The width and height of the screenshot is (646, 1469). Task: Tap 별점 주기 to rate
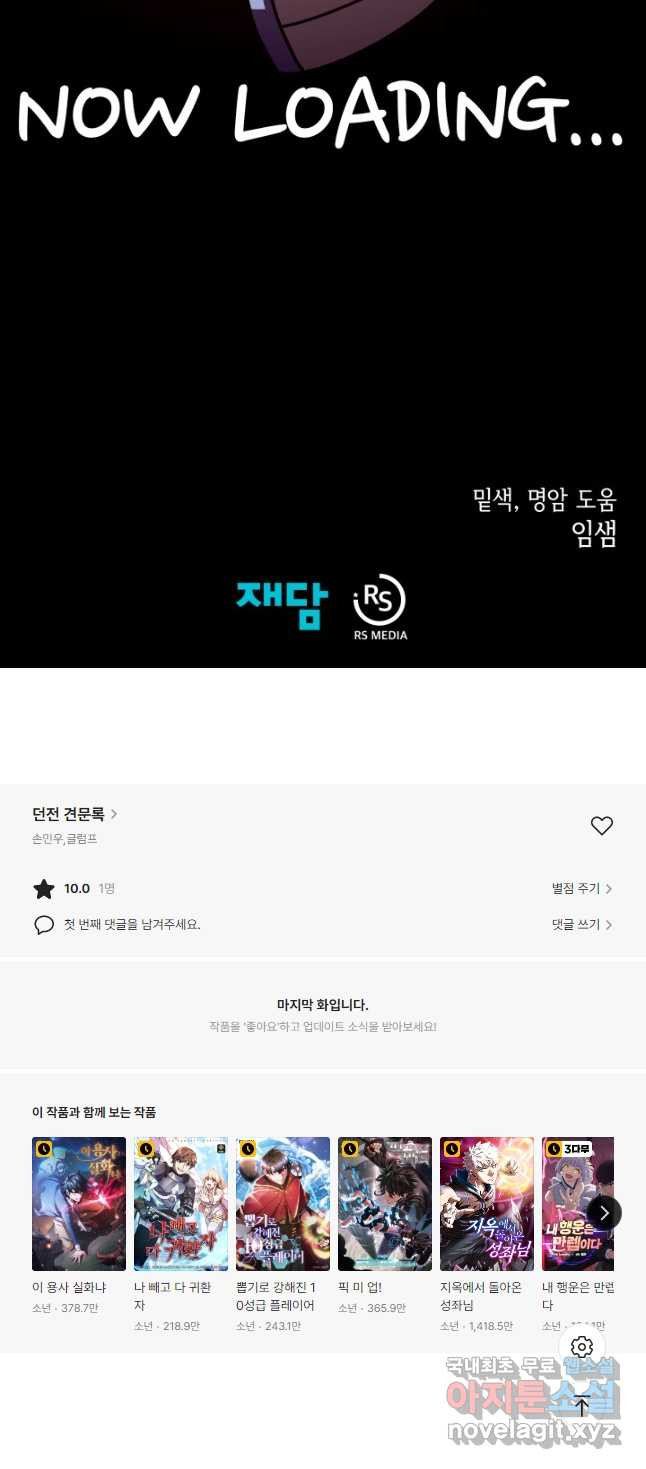click(581, 888)
